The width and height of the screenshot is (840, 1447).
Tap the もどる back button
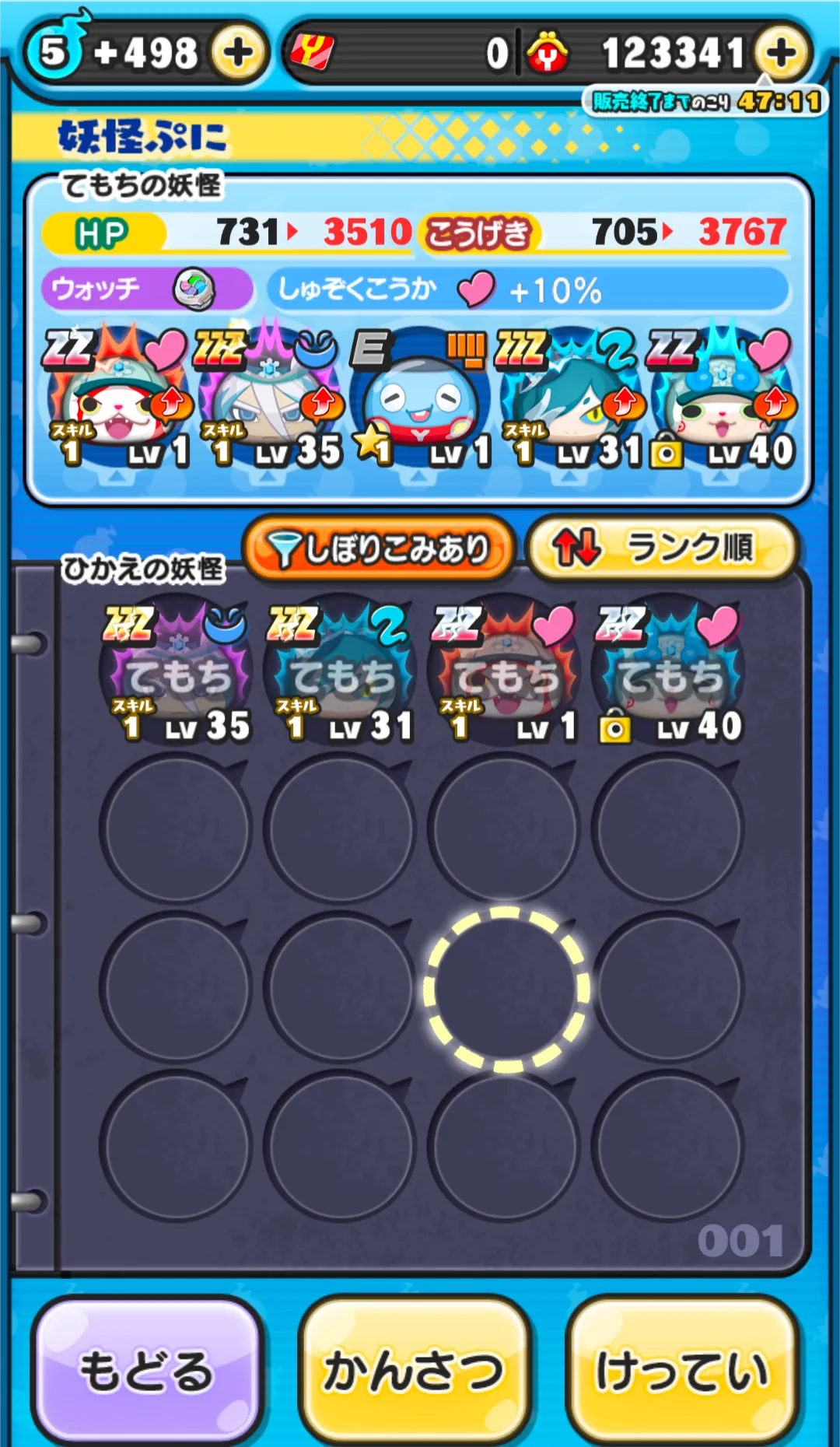click(x=147, y=1371)
